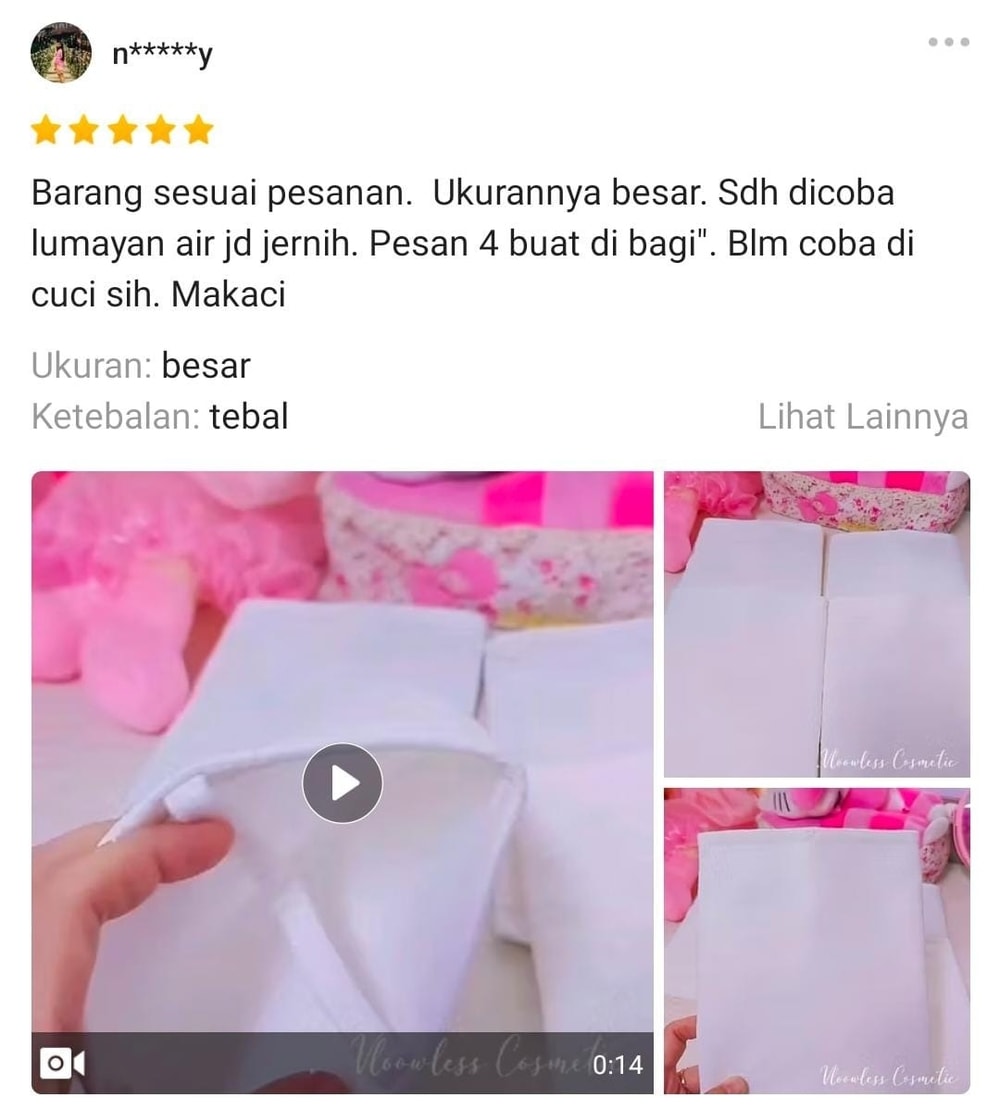
Task: Open the photo of a single held bag
Action: 816,940
